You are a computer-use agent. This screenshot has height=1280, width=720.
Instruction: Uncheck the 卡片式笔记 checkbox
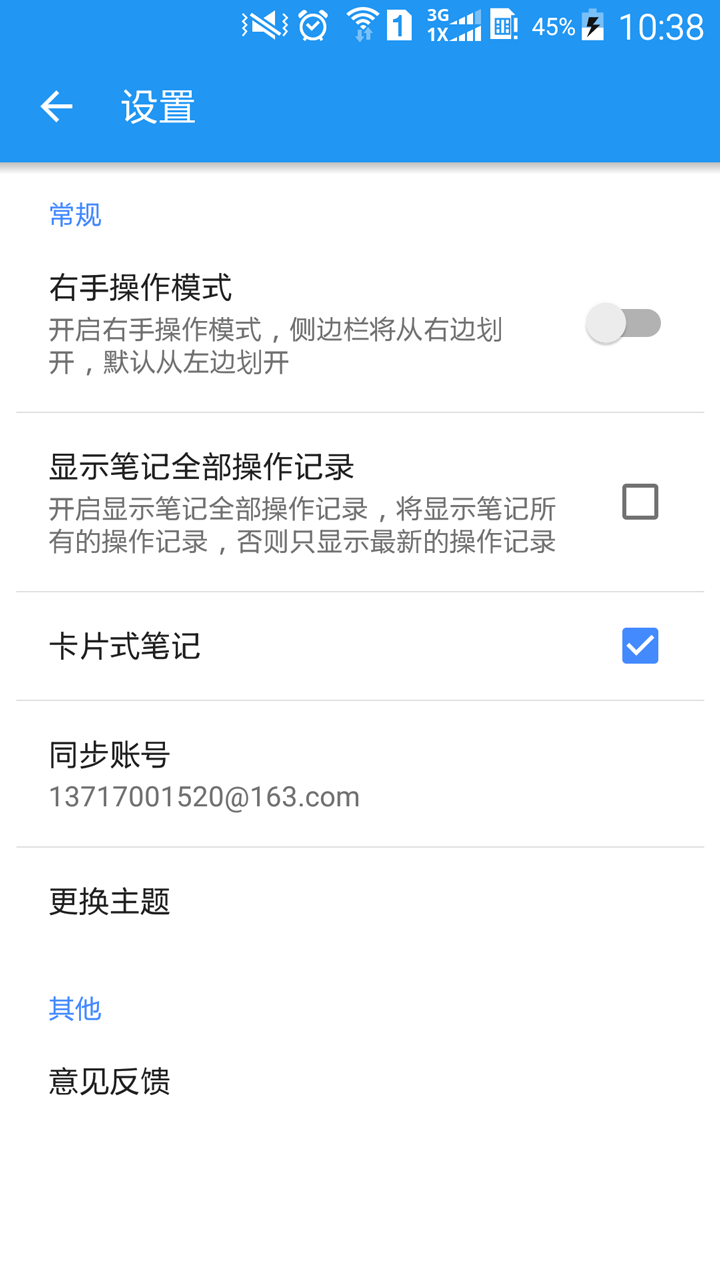(640, 646)
